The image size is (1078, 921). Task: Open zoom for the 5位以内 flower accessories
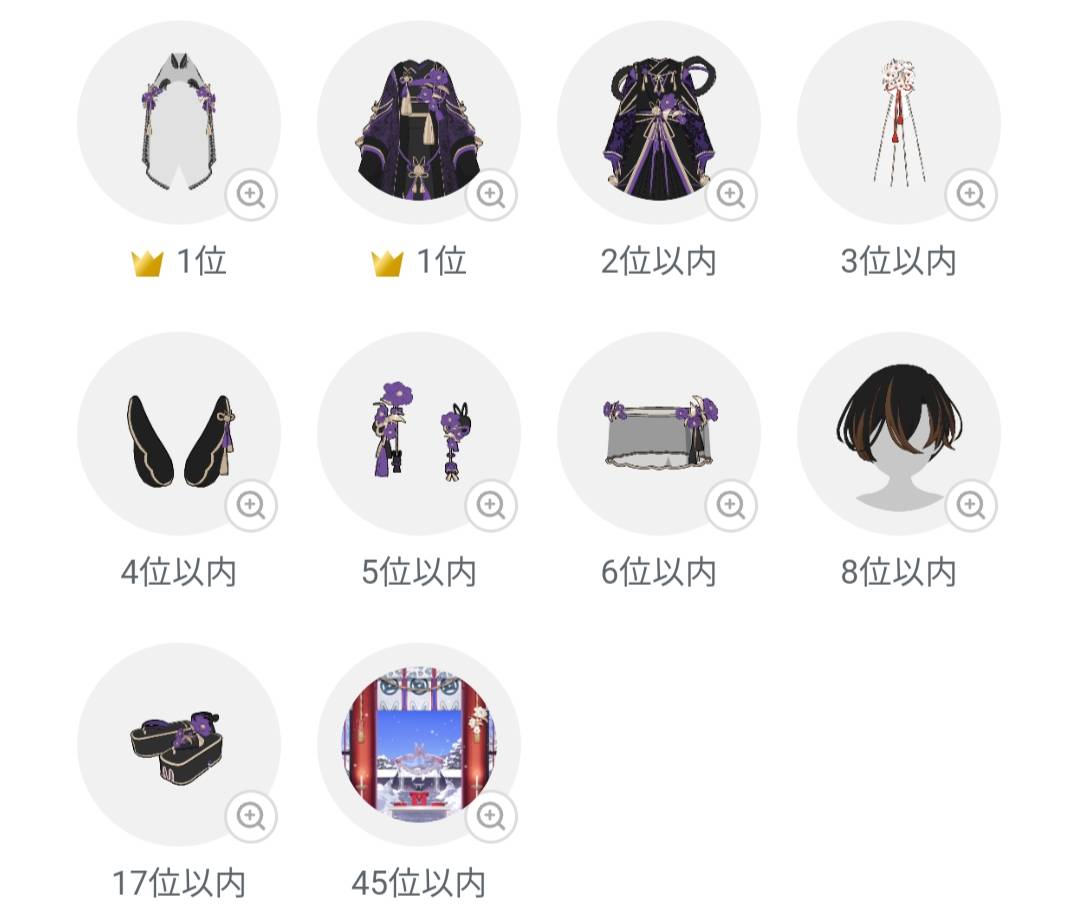tap(491, 505)
